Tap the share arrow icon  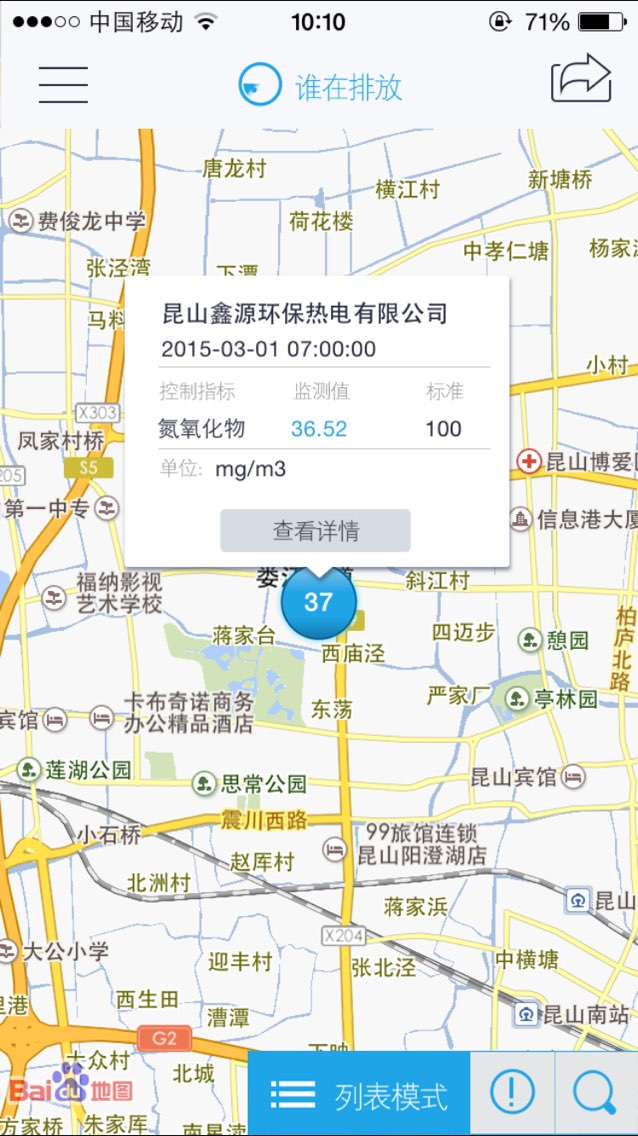(x=581, y=79)
